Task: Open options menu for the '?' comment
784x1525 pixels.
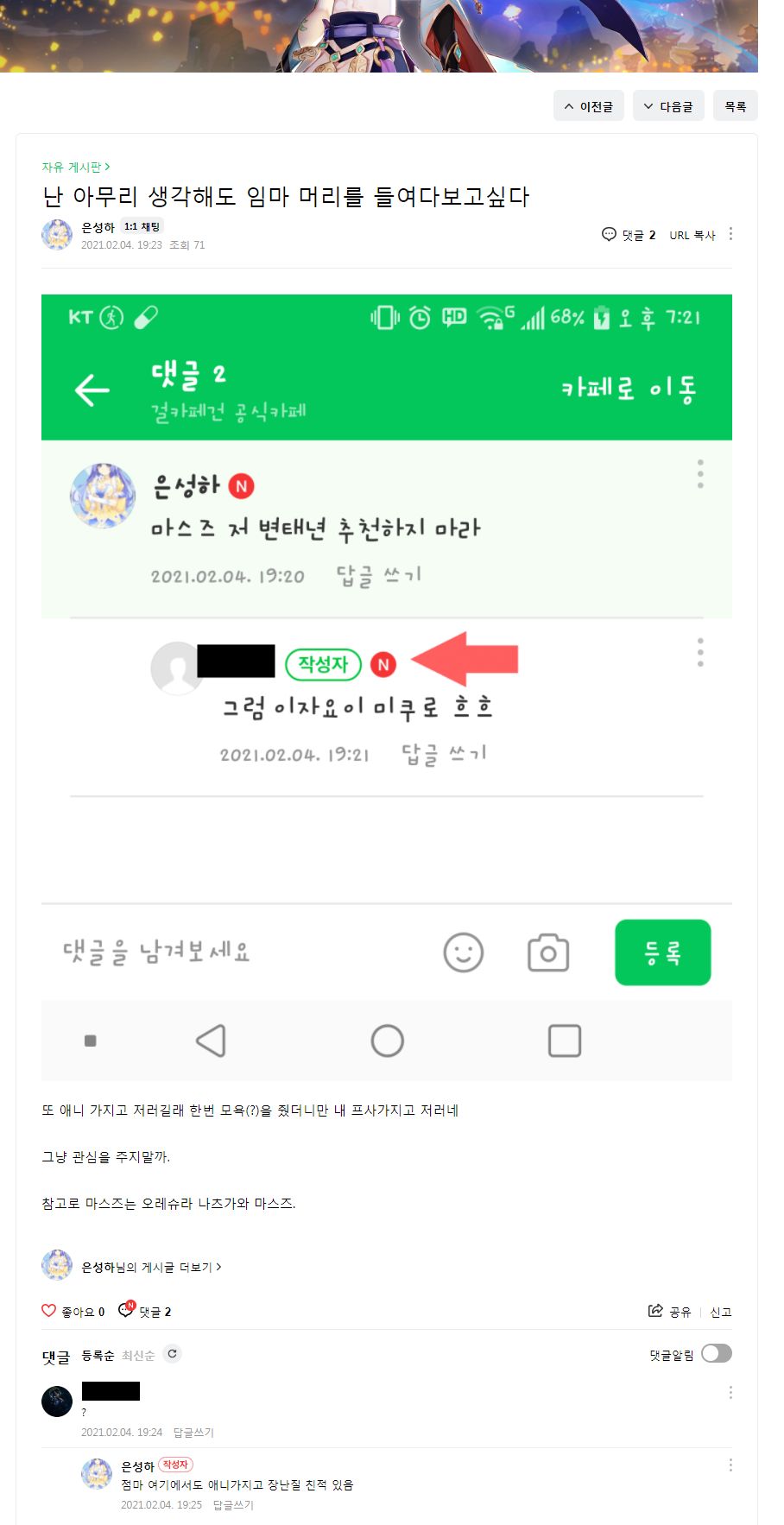Action: (x=730, y=1392)
